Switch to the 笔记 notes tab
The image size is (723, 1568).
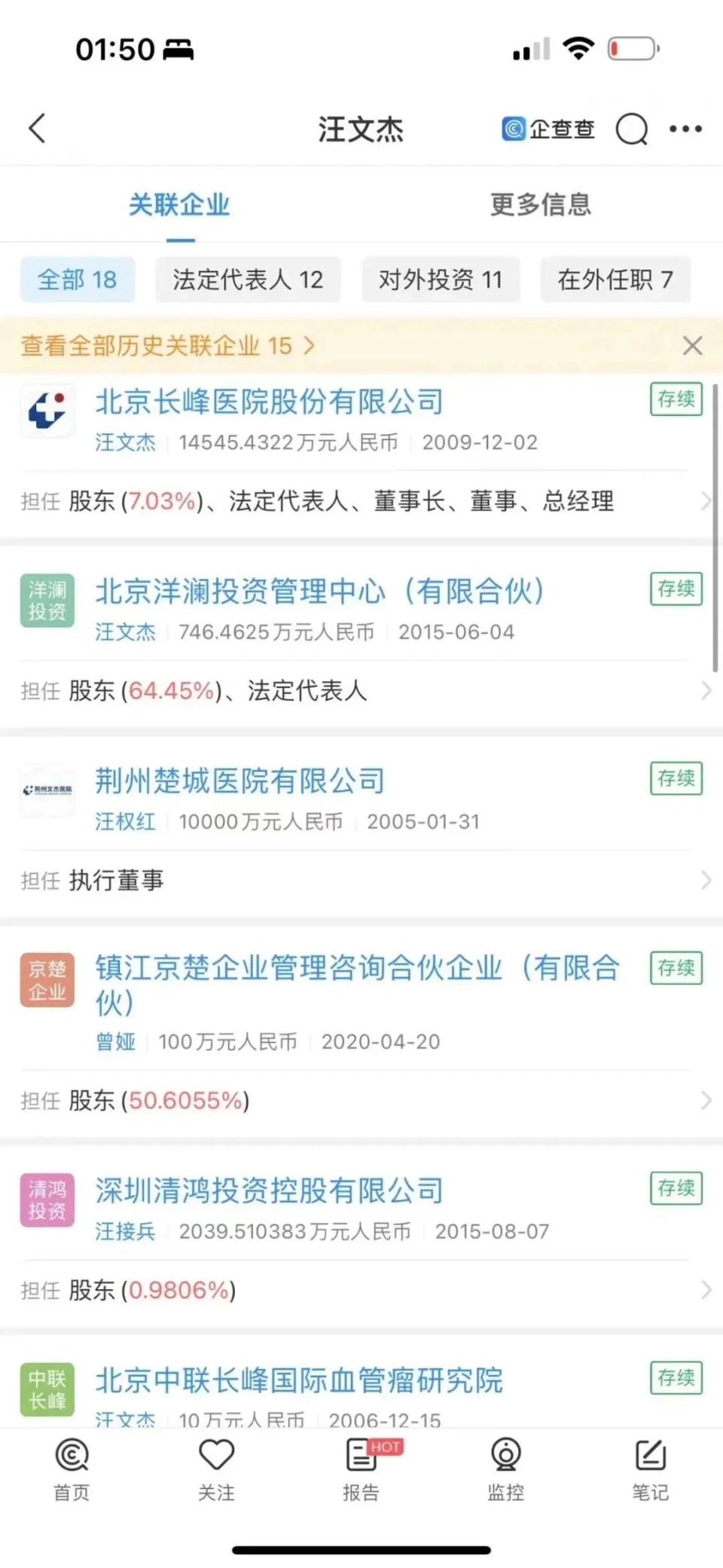tap(650, 1470)
